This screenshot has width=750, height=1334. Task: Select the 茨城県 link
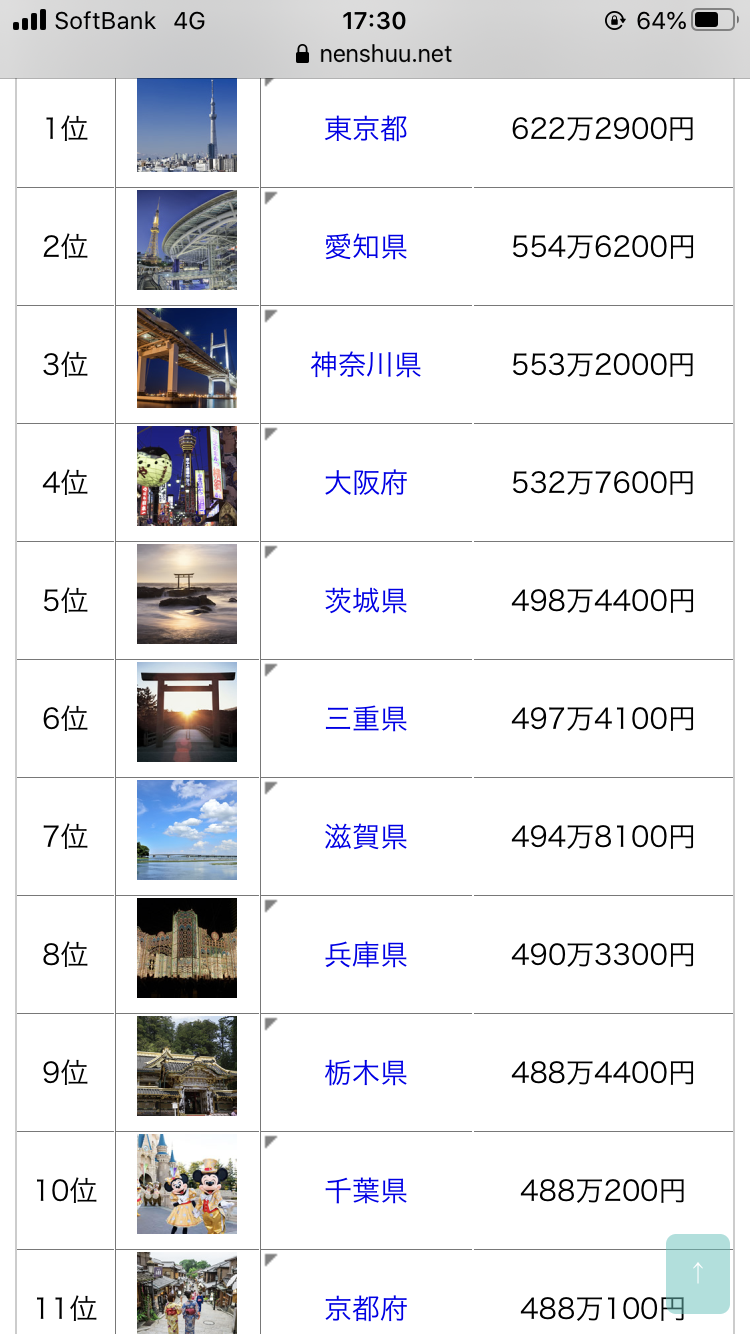[x=366, y=600]
